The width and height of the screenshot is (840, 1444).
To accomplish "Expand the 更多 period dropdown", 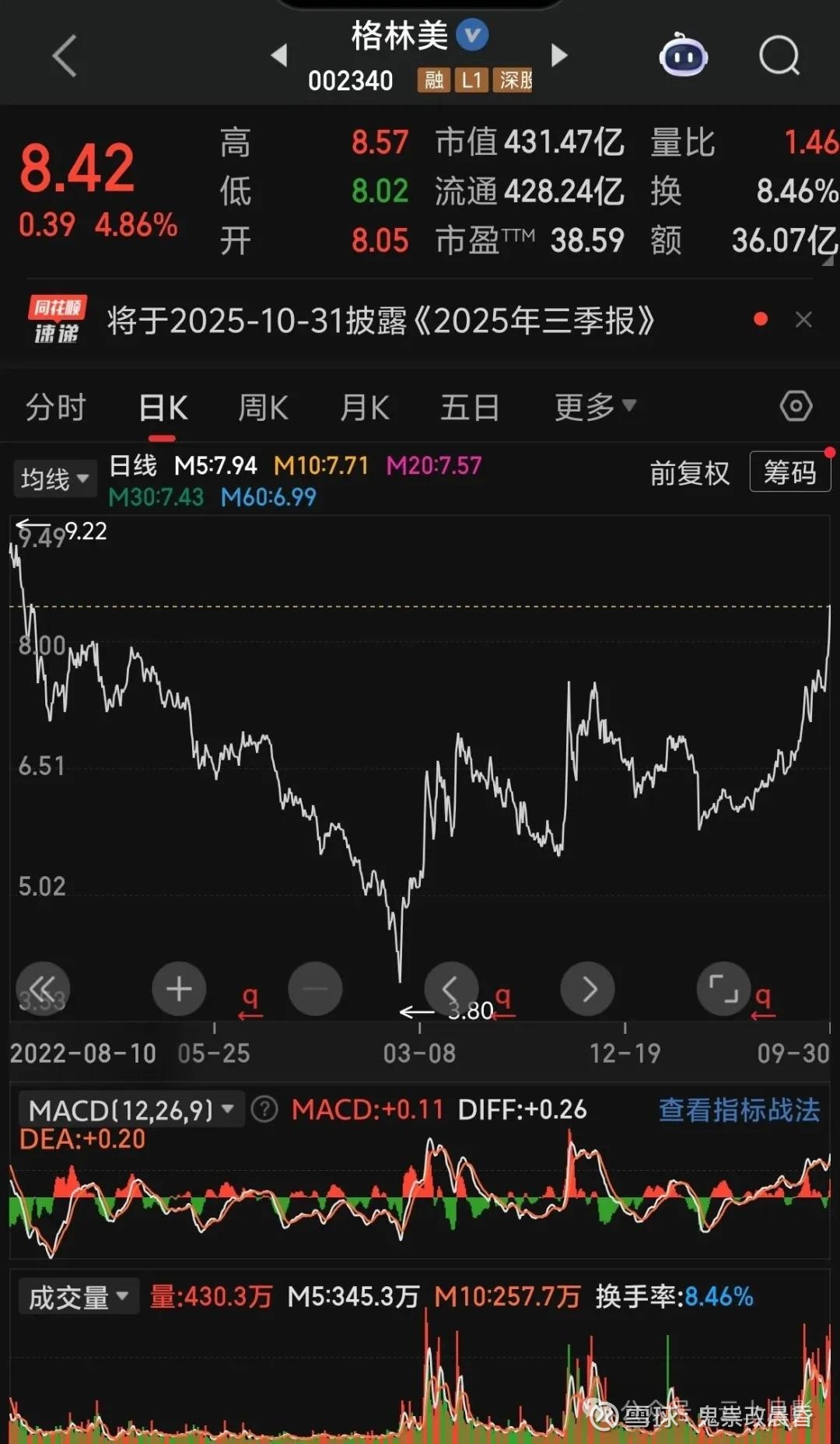I will pyautogui.click(x=595, y=406).
